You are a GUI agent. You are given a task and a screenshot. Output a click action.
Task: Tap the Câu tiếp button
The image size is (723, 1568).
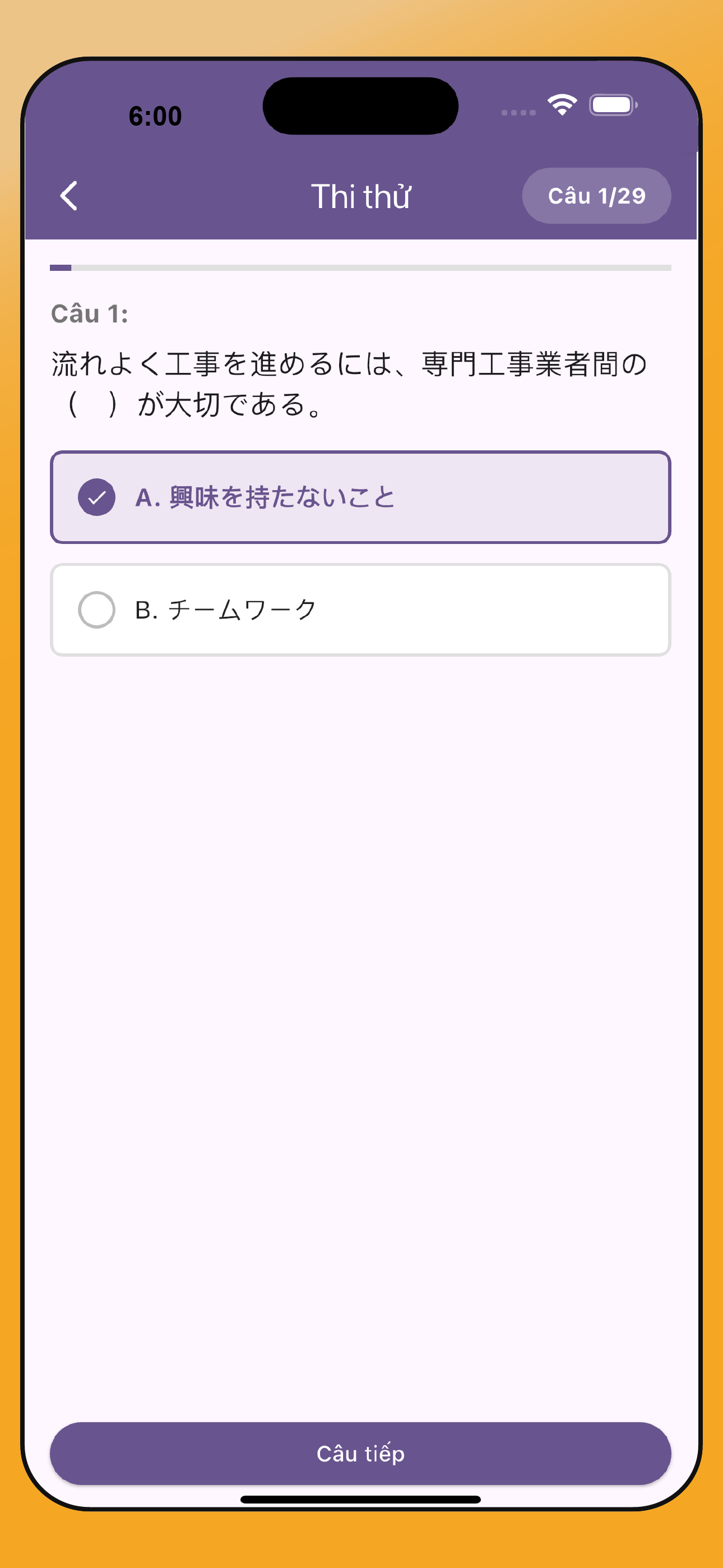[360, 1453]
